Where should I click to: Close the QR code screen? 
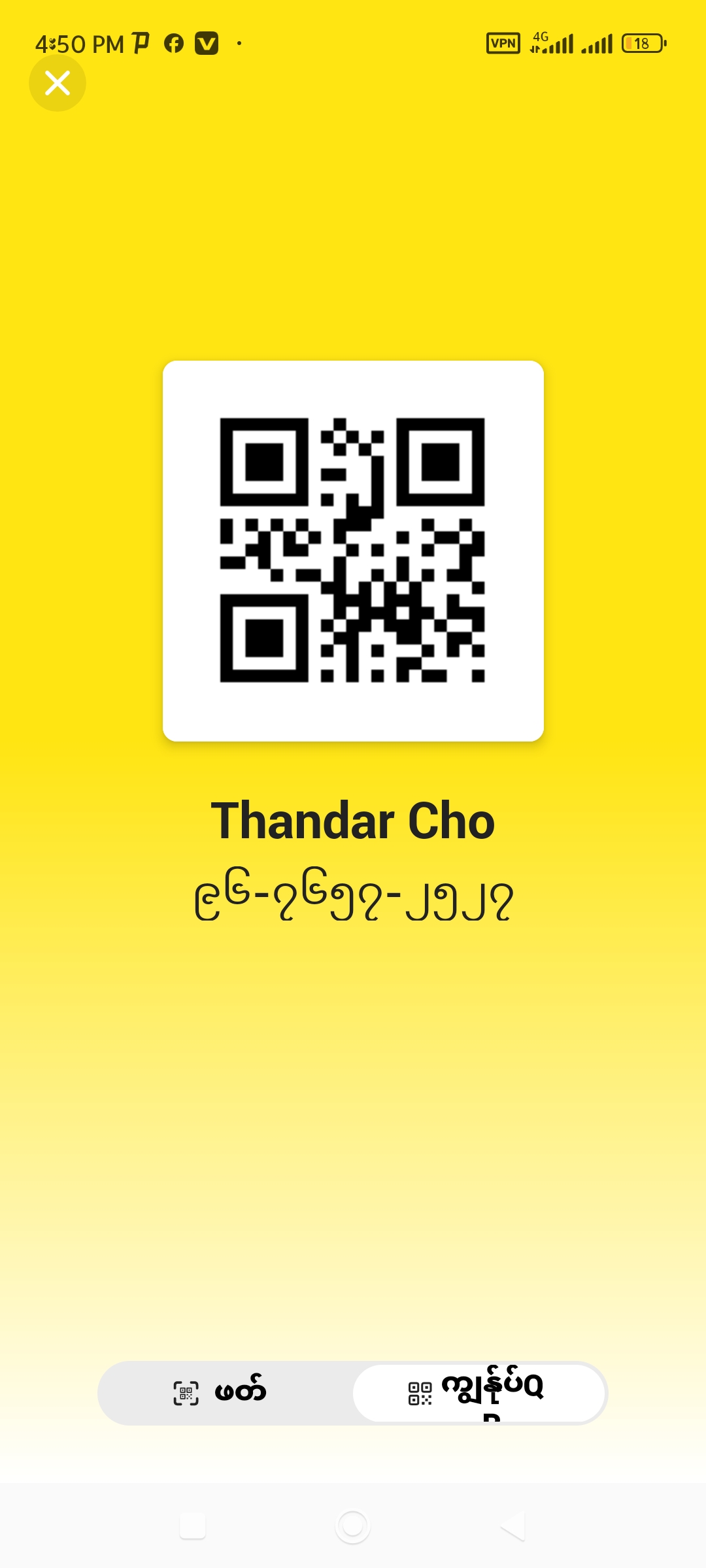[x=58, y=83]
